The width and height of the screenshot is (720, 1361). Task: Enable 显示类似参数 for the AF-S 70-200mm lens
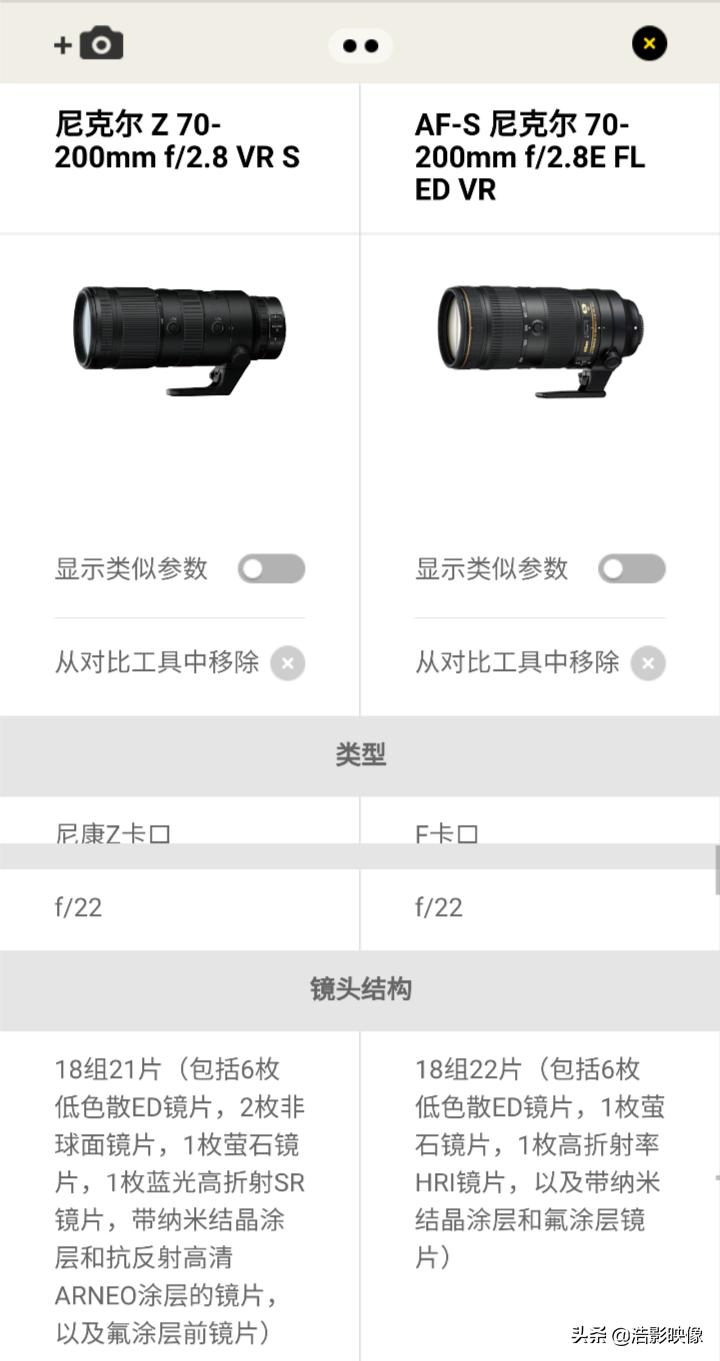click(631, 568)
